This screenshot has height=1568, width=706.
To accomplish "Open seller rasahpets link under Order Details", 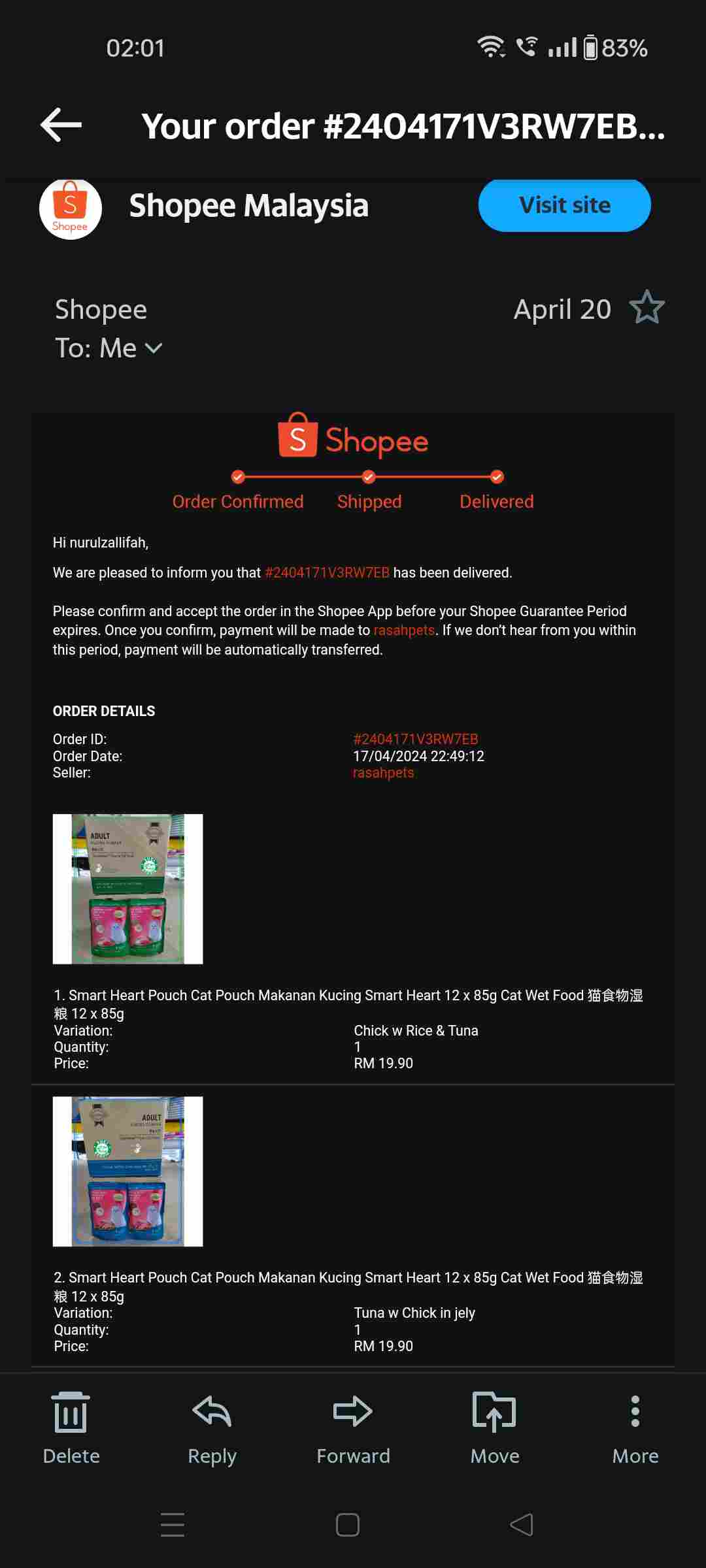I will click(x=383, y=773).
